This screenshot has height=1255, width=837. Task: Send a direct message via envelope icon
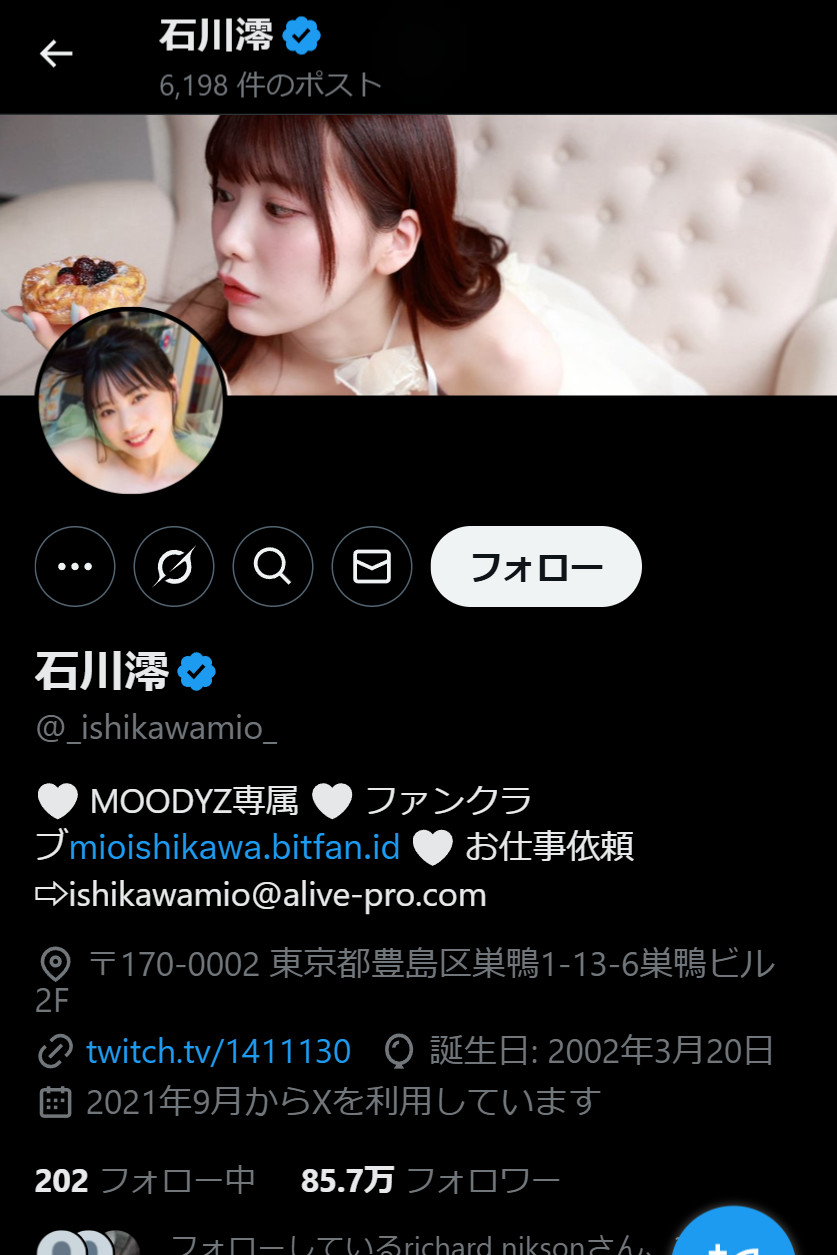tap(372, 567)
